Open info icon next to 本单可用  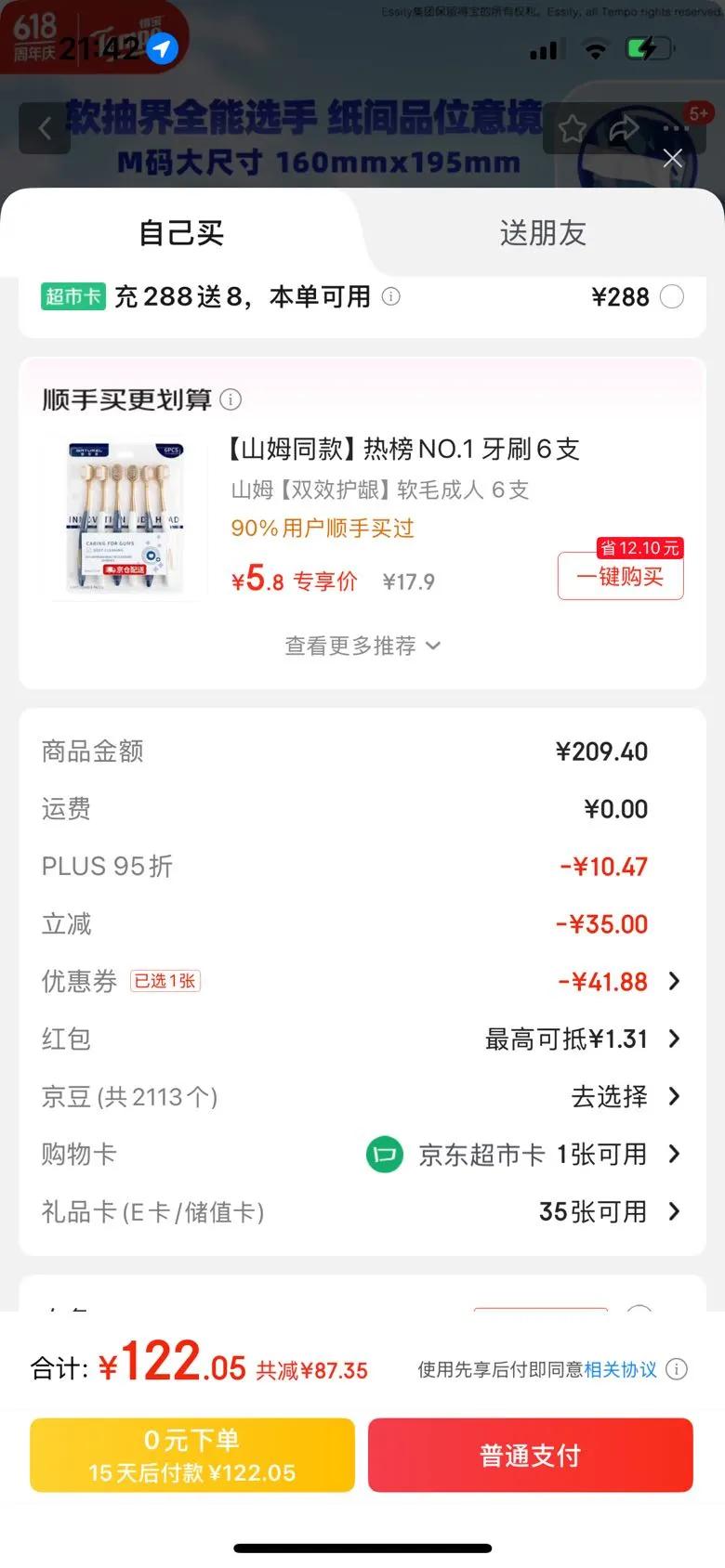click(x=391, y=297)
